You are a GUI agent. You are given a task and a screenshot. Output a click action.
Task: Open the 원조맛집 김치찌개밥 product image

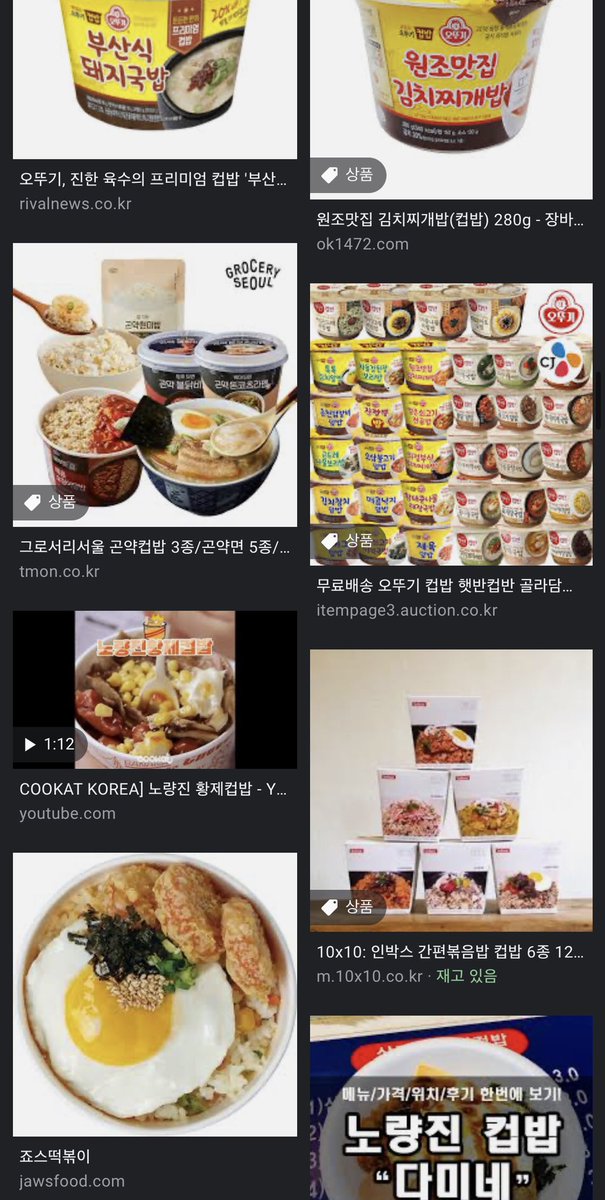[x=451, y=90]
